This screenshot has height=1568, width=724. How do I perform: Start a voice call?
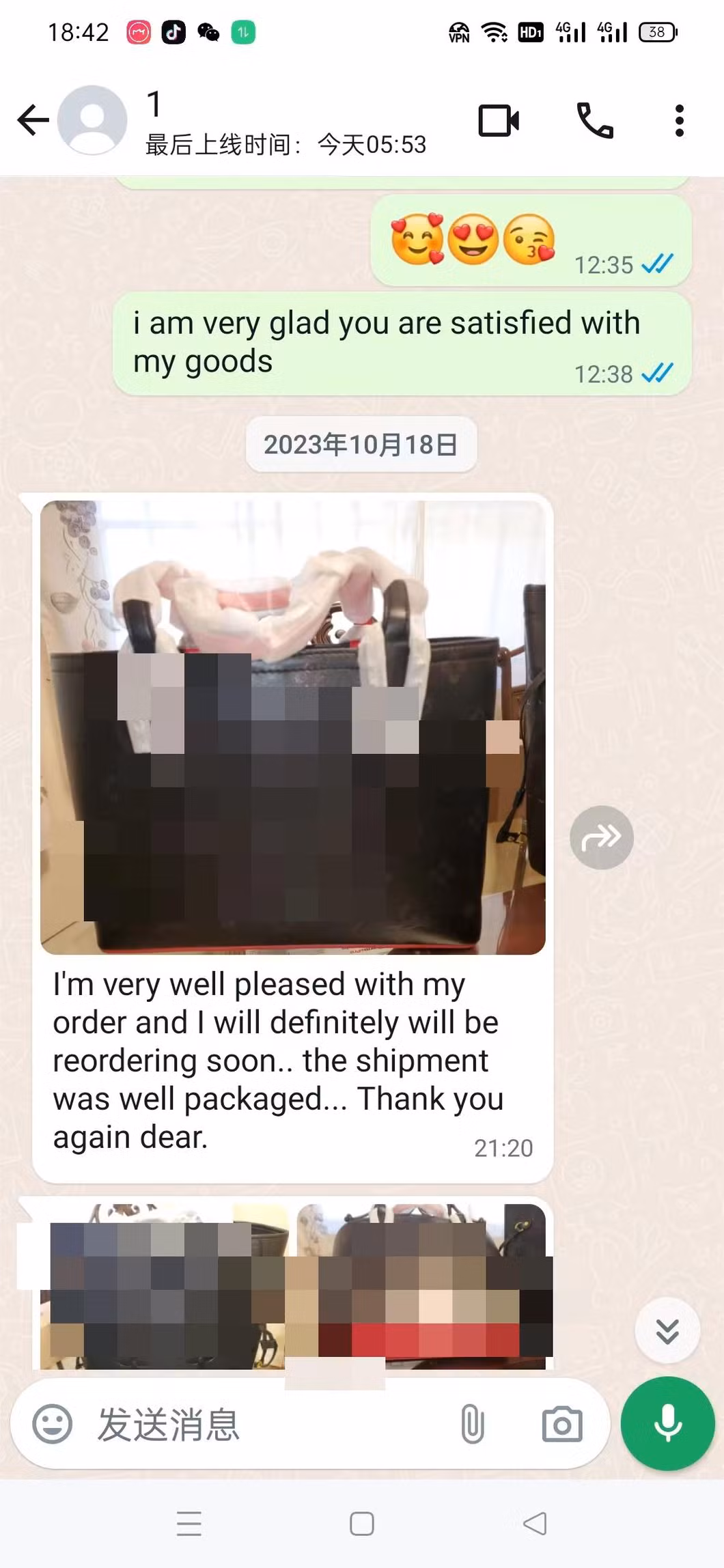[595, 121]
